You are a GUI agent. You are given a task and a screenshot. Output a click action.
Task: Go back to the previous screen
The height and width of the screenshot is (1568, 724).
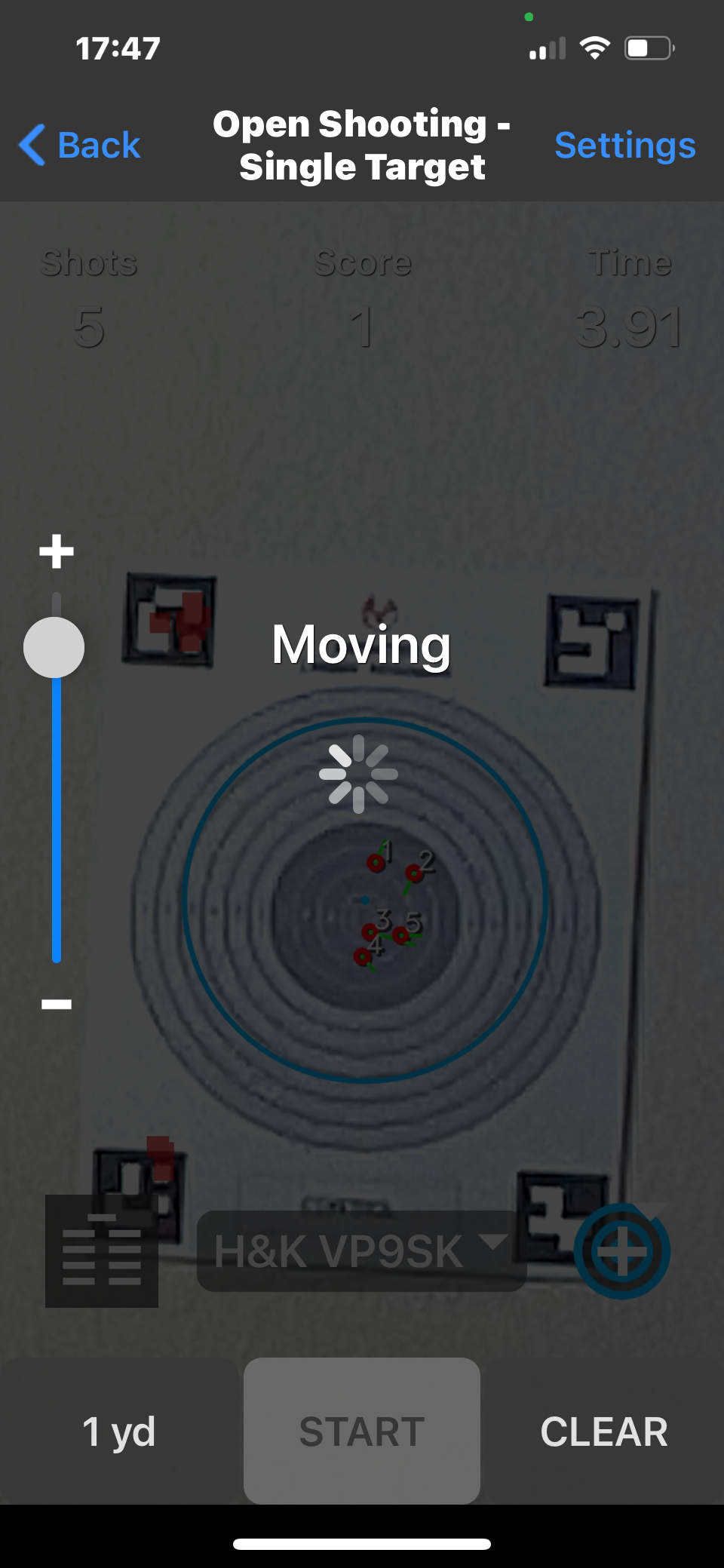click(x=80, y=145)
